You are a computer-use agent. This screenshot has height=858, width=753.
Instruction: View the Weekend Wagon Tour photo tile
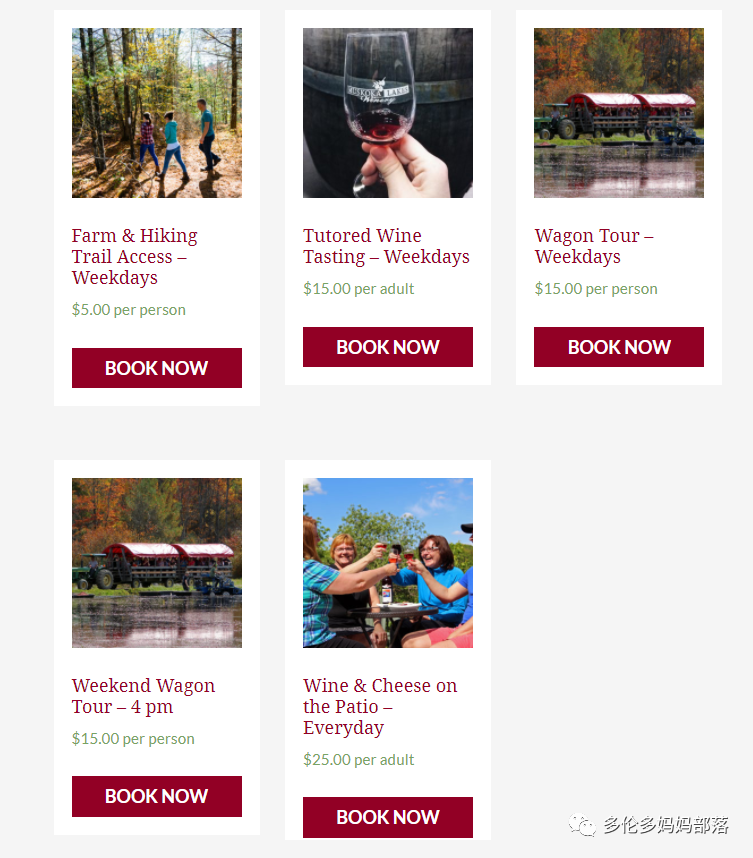pos(157,563)
